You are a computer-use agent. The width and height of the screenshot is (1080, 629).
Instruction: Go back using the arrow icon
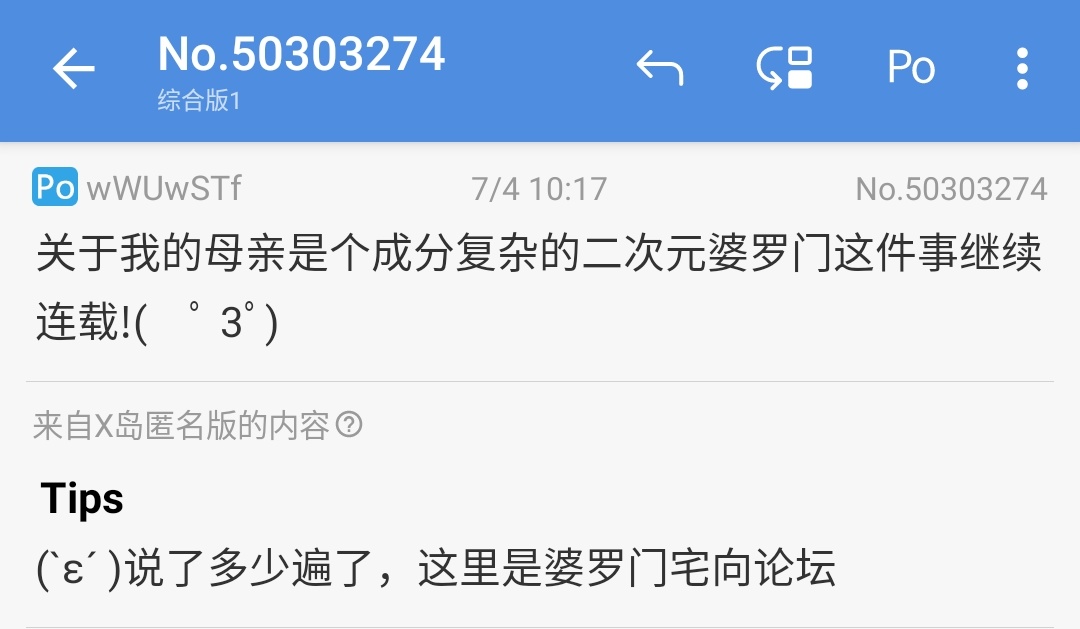73,69
